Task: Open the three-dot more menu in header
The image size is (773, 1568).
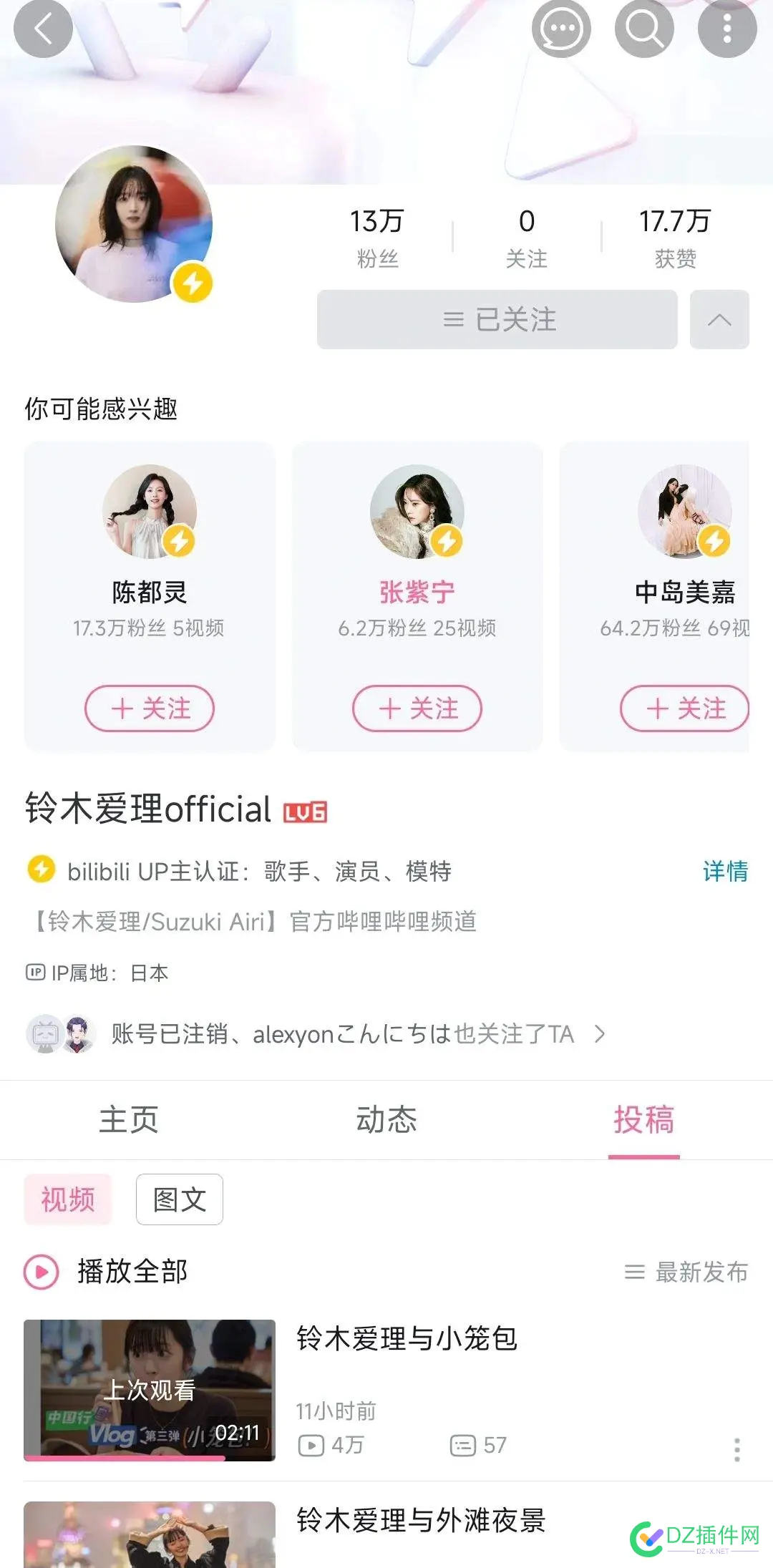Action: click(726, 29)
